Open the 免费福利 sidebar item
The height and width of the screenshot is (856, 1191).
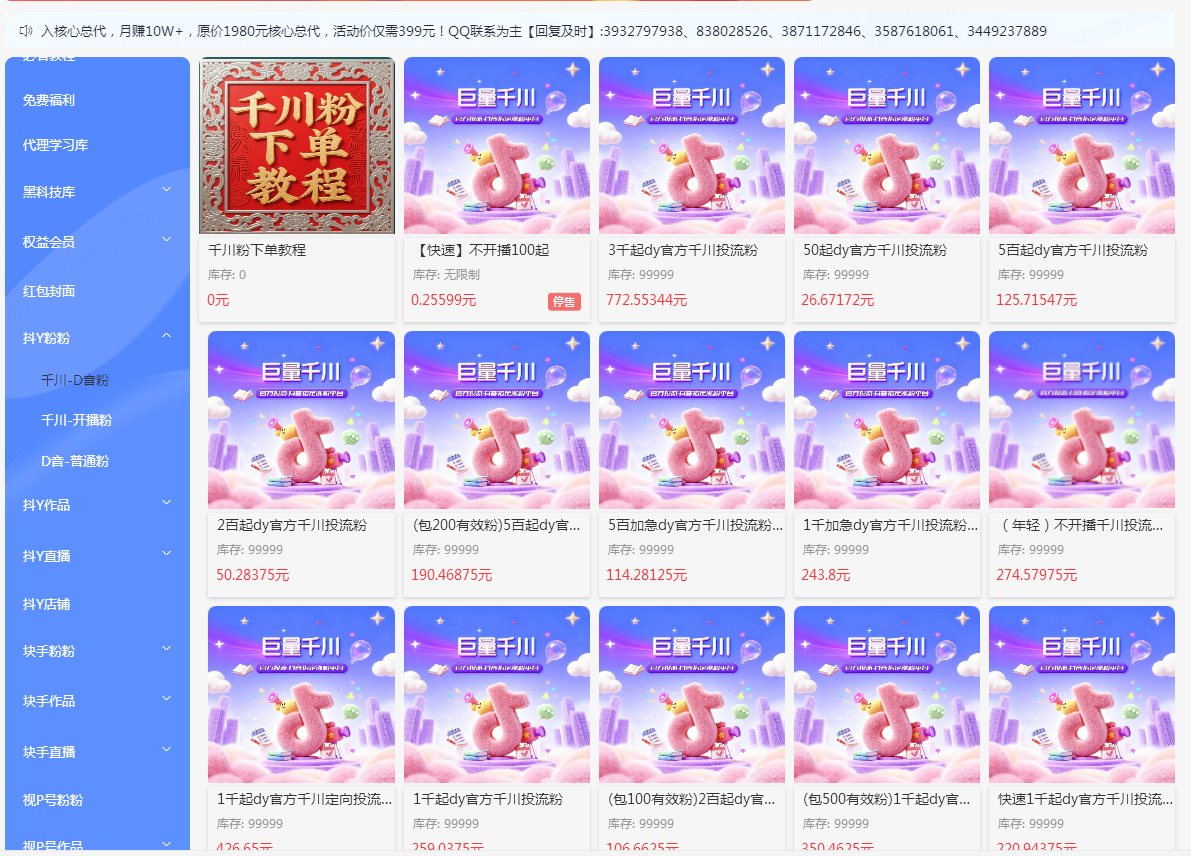[49, 100]
